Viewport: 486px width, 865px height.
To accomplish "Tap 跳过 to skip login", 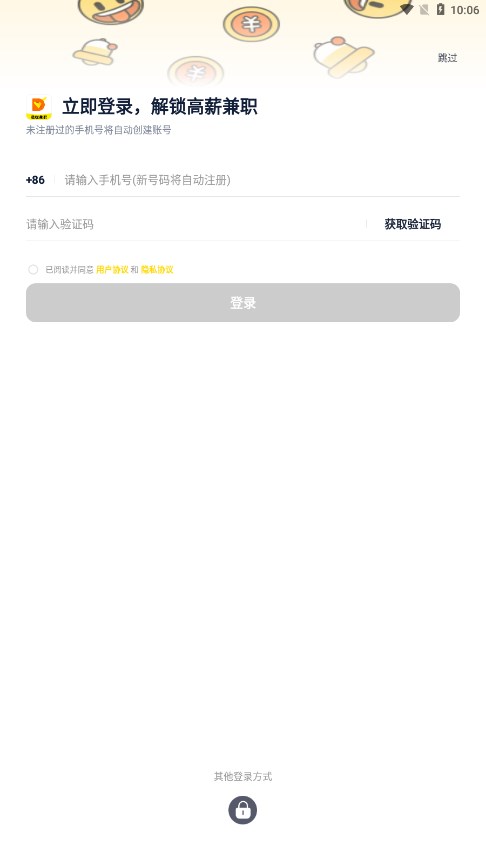I will click(x=447, y=58).
